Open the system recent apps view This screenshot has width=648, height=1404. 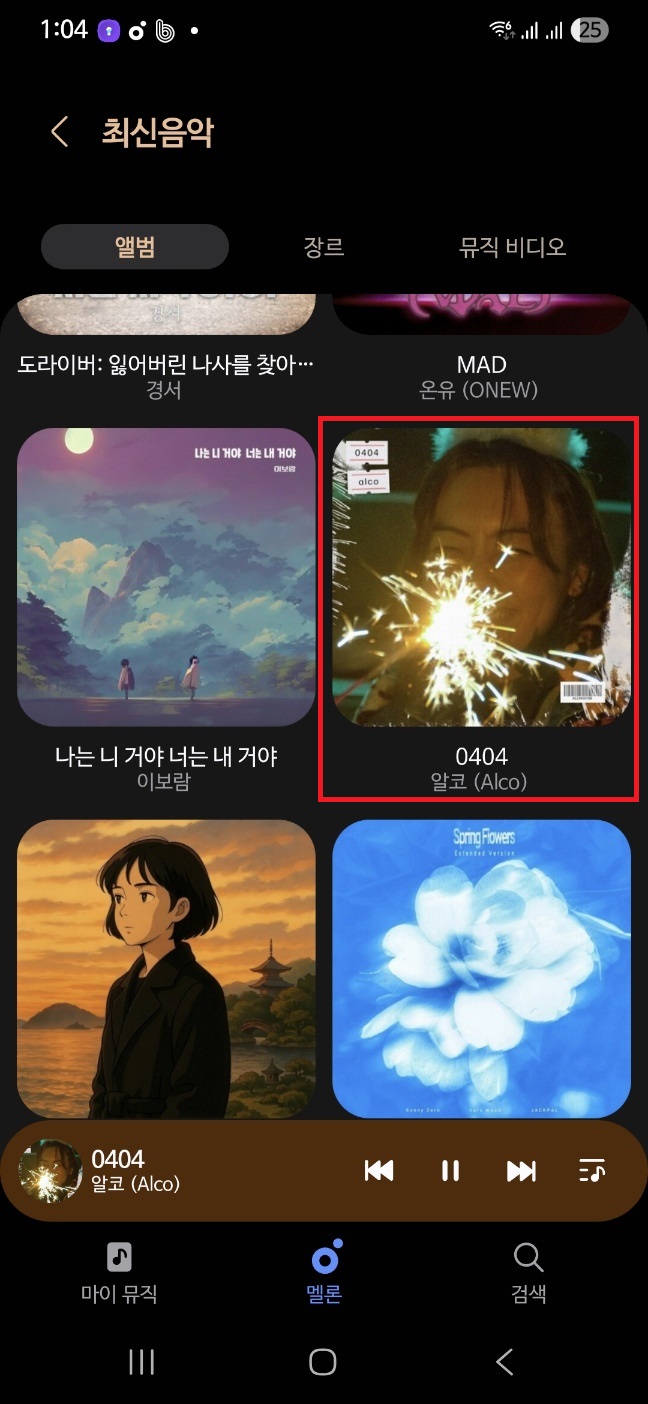[142, 1361]
